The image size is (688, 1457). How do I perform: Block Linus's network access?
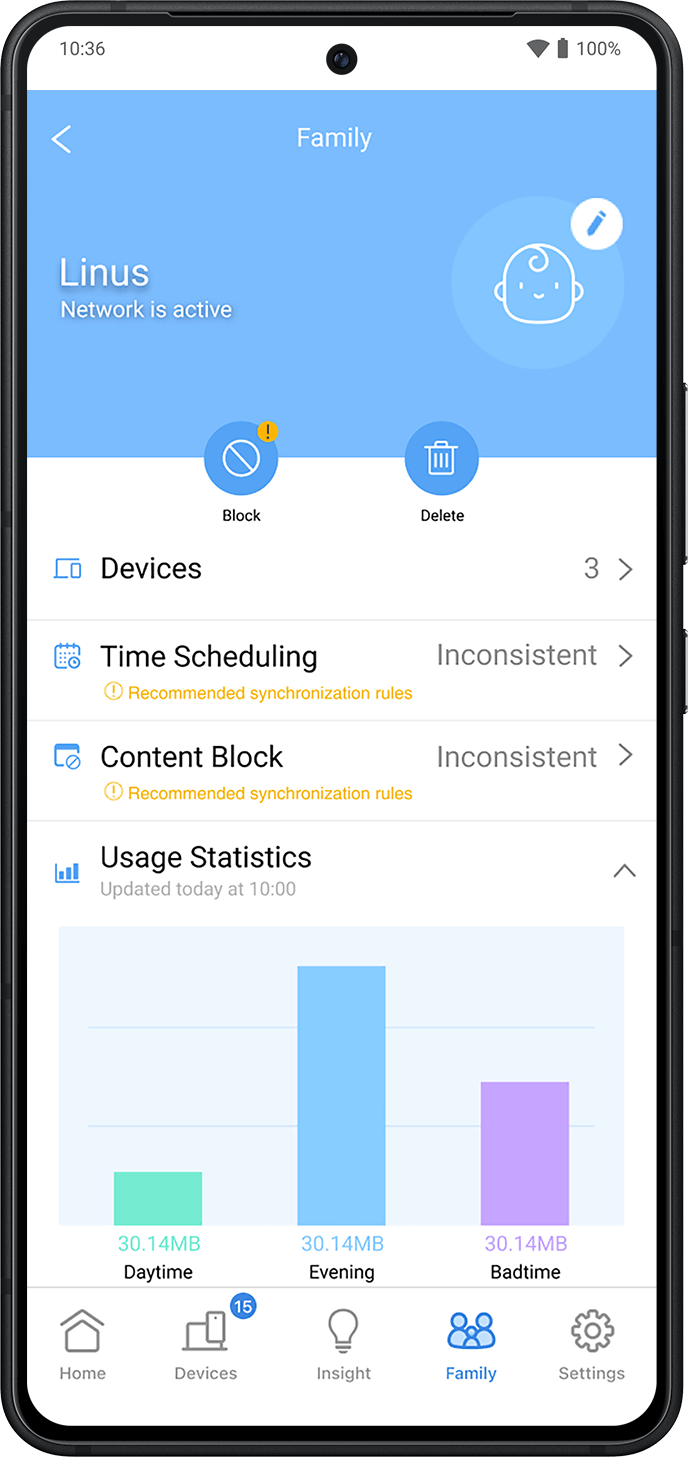coord(241,459)
